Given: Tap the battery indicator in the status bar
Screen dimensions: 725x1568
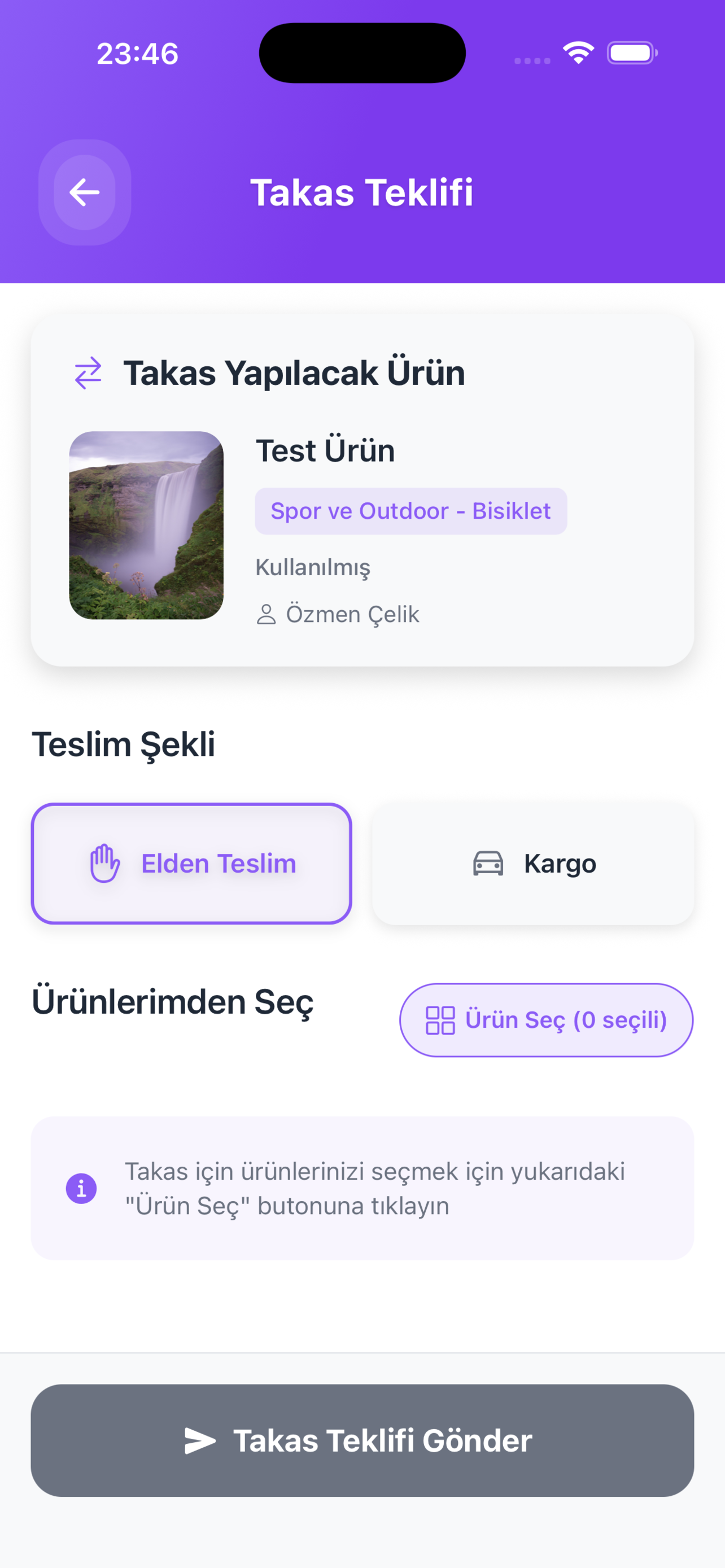Looking at the screenshot, I should (x=632, y=53).
